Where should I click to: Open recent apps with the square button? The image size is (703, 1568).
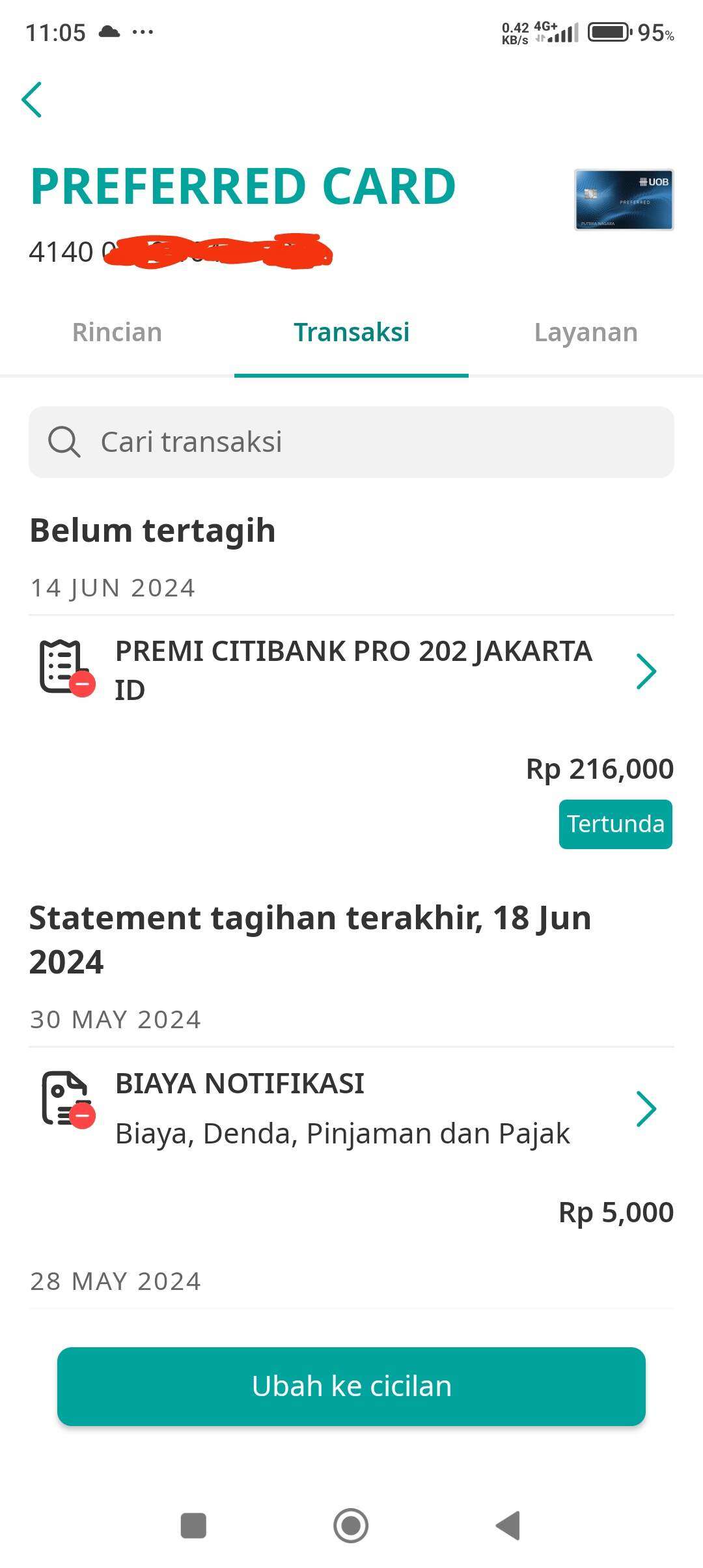pos(193,1525)
